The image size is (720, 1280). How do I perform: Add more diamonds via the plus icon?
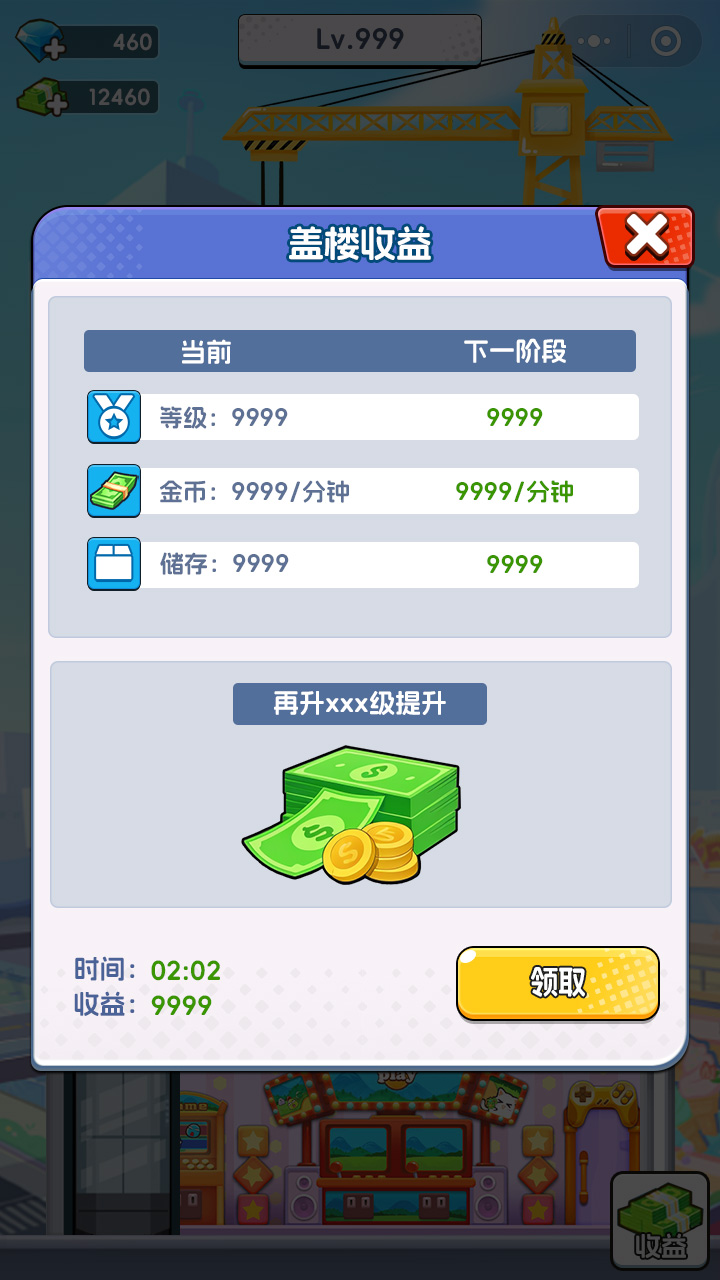pos(52,50)
